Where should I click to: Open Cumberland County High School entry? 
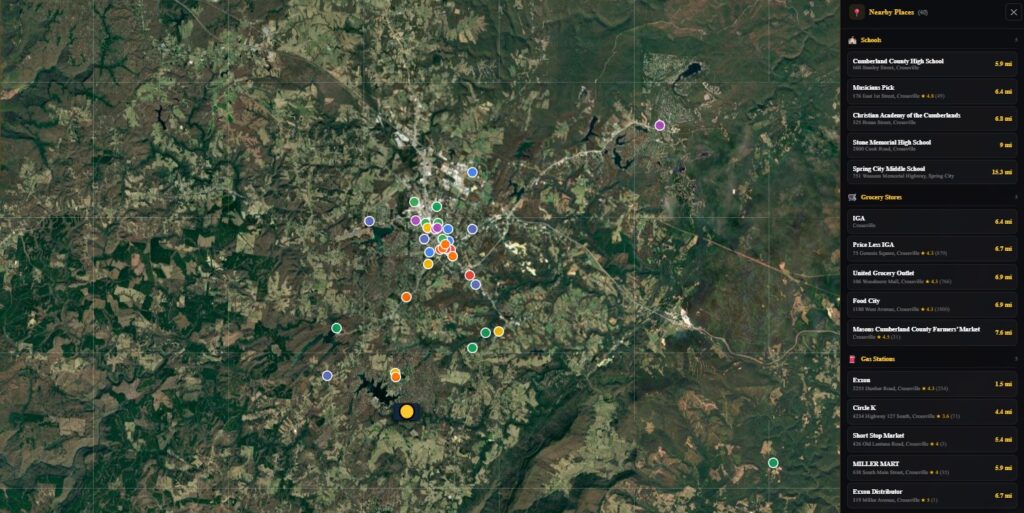[930, 64]
